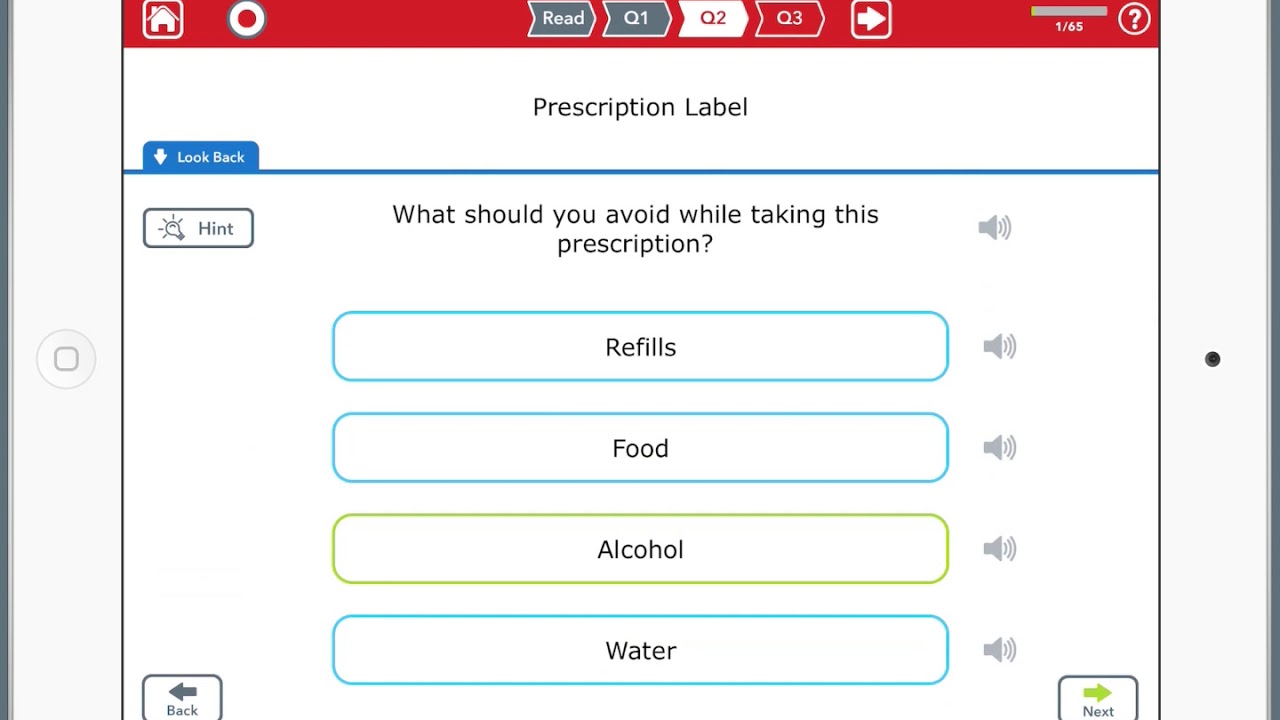Go to the home screen icon

click(x=163, y=19)
